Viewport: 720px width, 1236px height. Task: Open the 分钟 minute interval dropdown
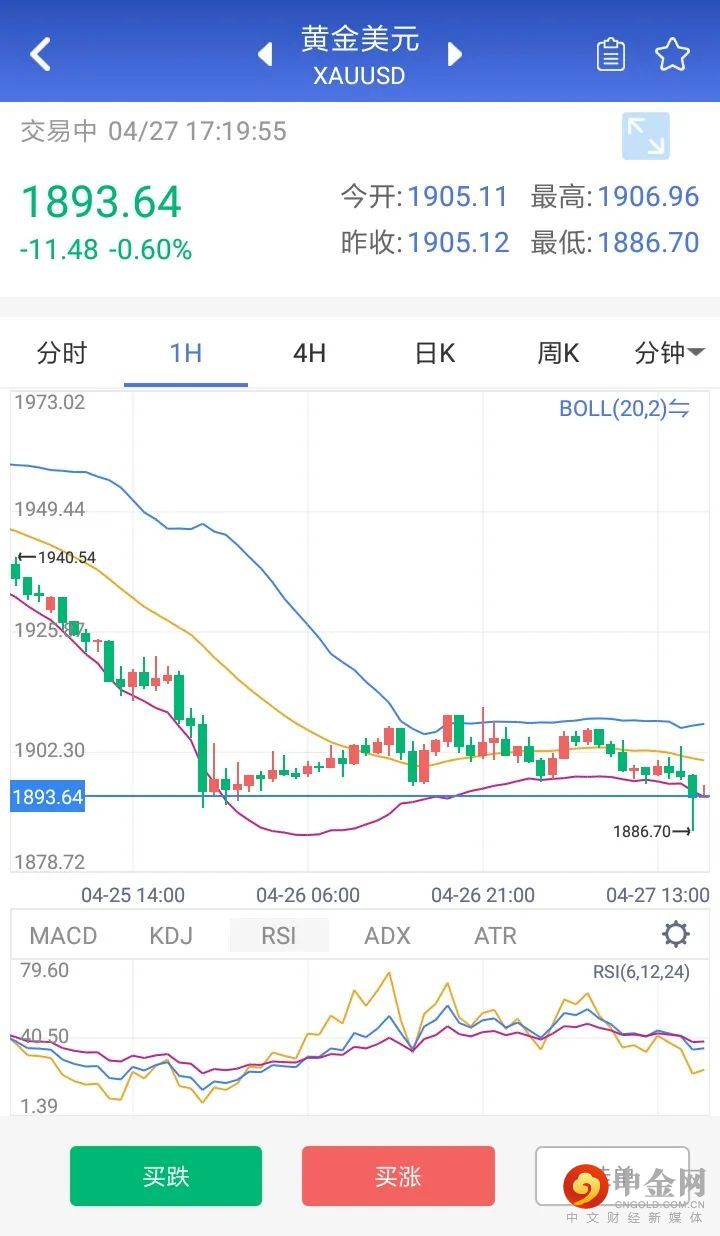[x=669, y=353]
